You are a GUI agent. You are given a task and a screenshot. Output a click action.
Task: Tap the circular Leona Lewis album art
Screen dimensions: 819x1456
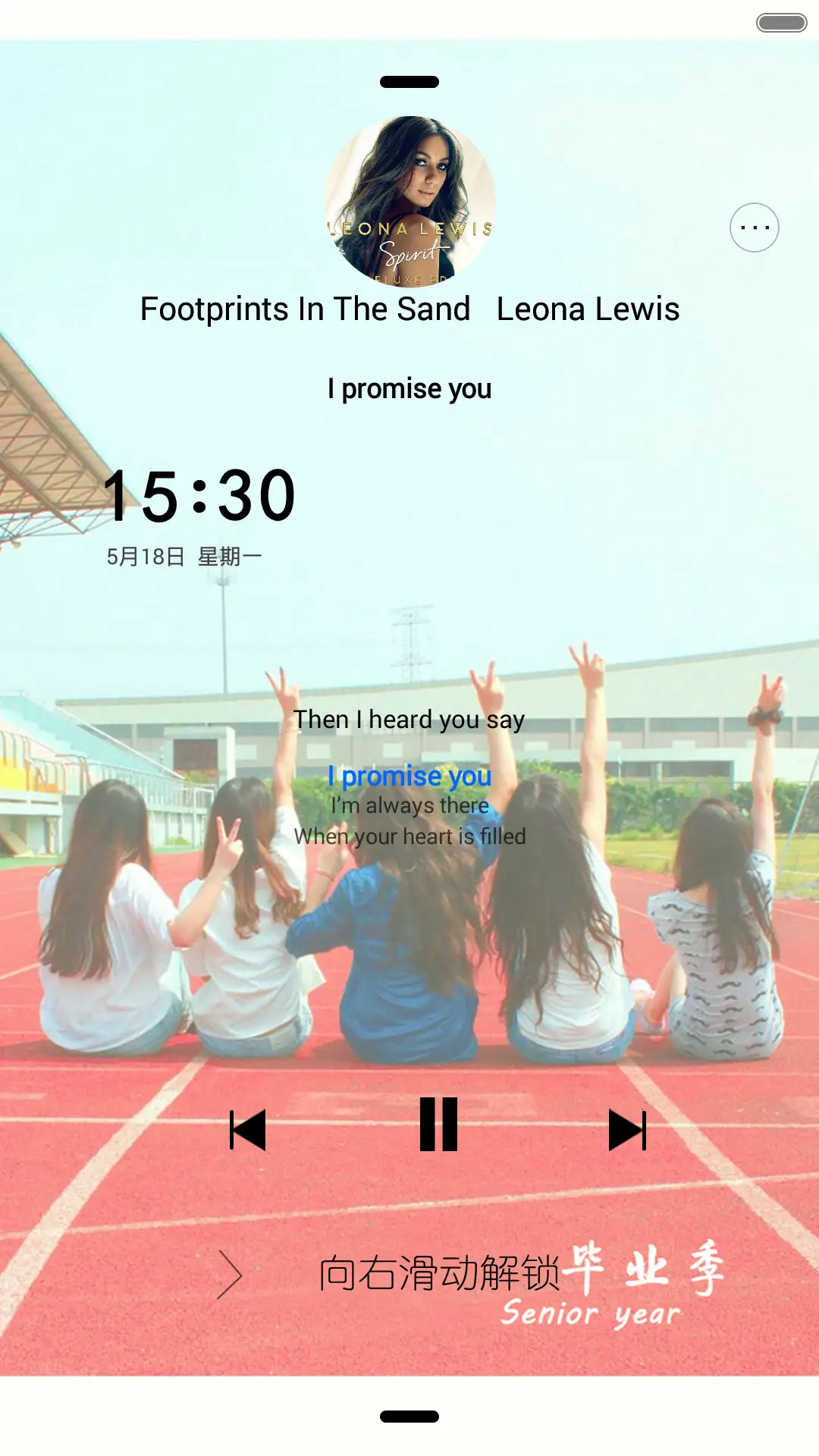409,199
